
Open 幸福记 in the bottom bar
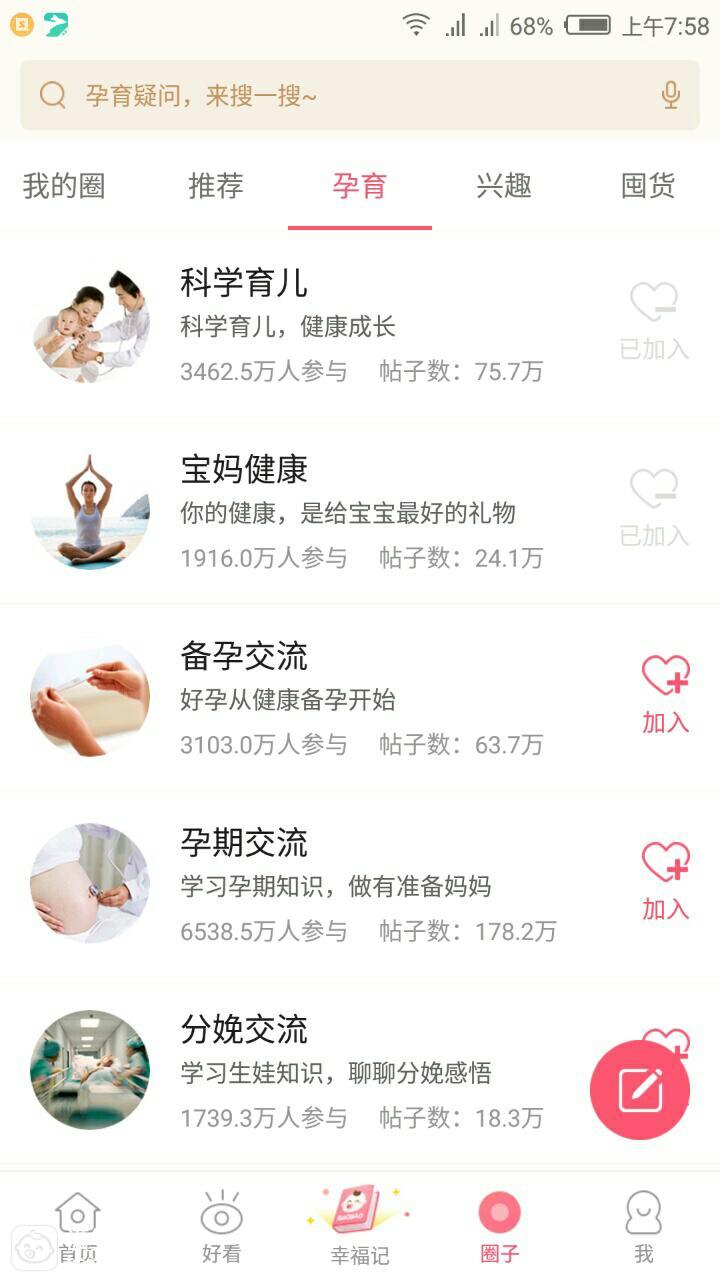359,1227
